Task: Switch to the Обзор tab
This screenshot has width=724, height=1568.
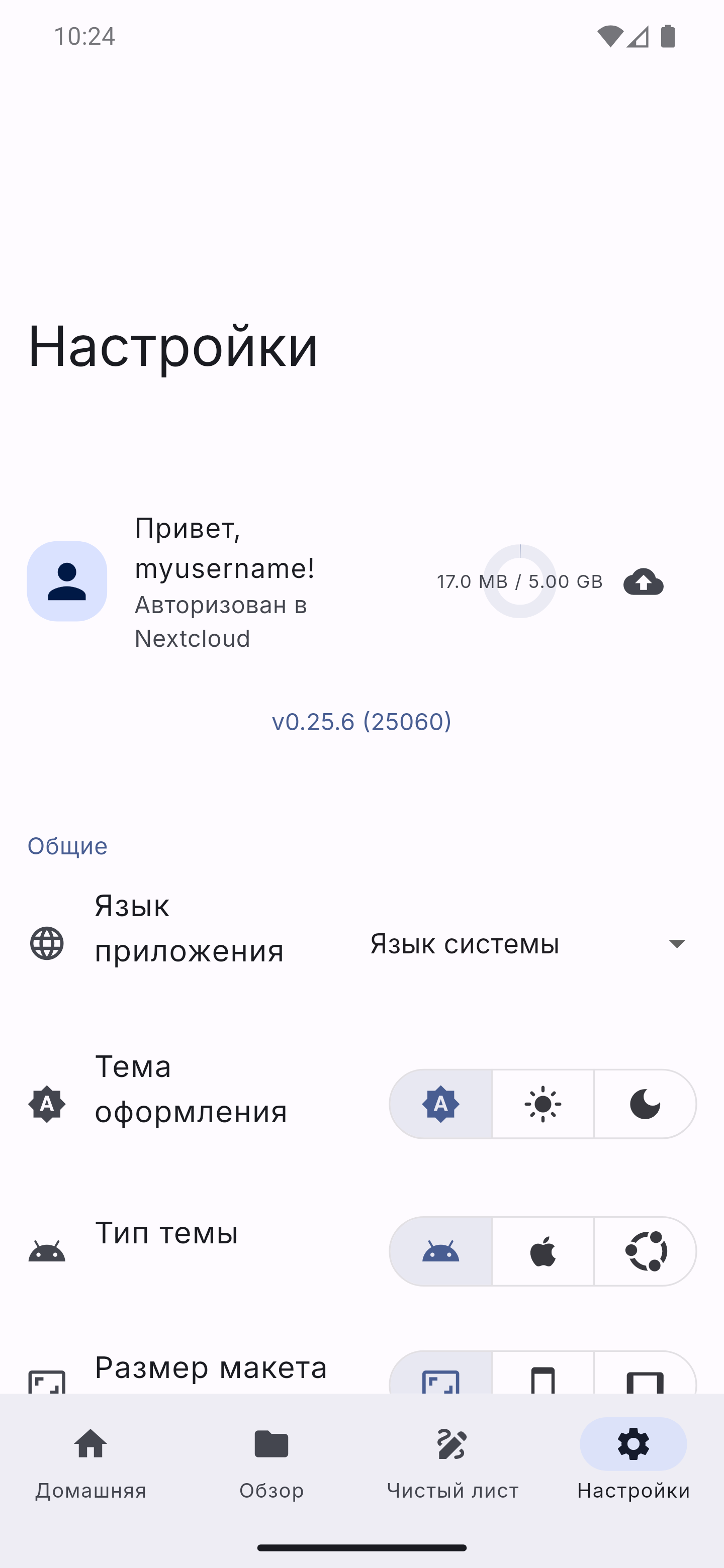Action: tap(271, 1463)
